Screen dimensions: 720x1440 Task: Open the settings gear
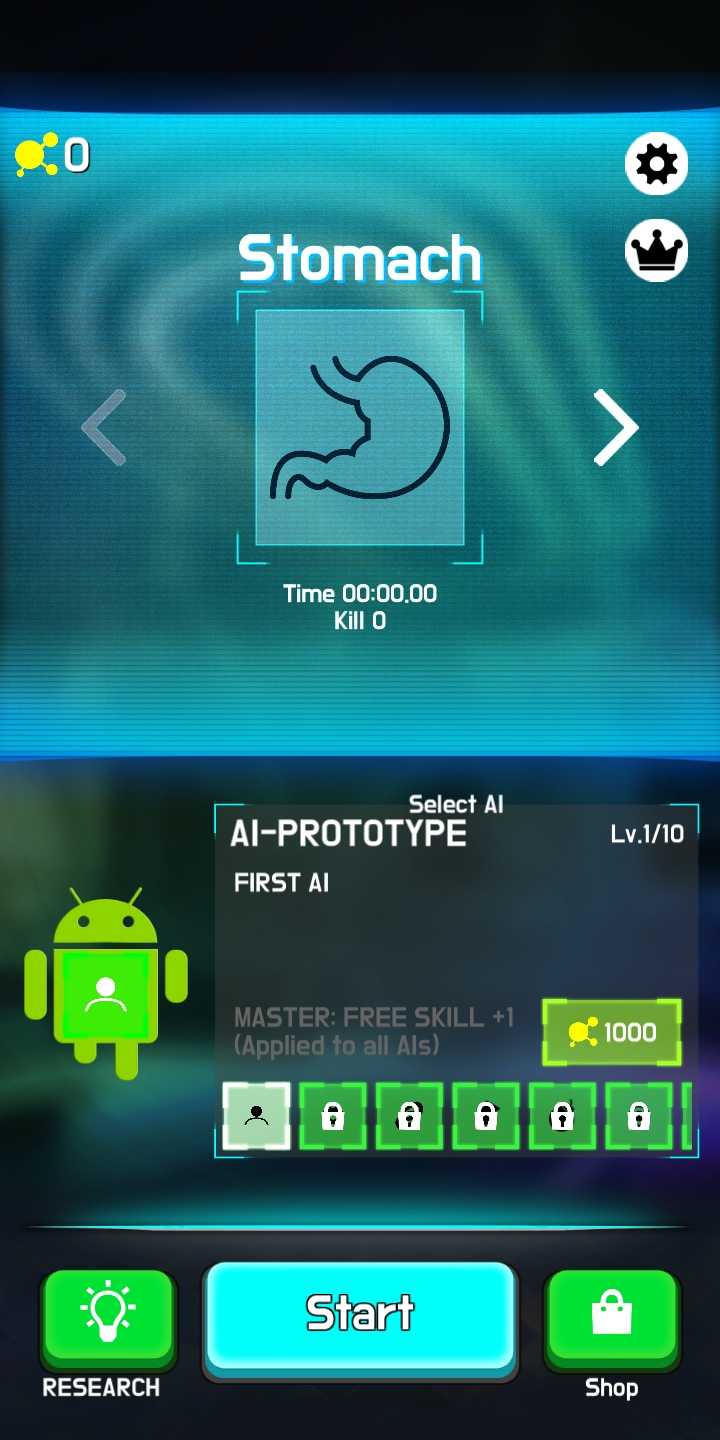[656, 163]
